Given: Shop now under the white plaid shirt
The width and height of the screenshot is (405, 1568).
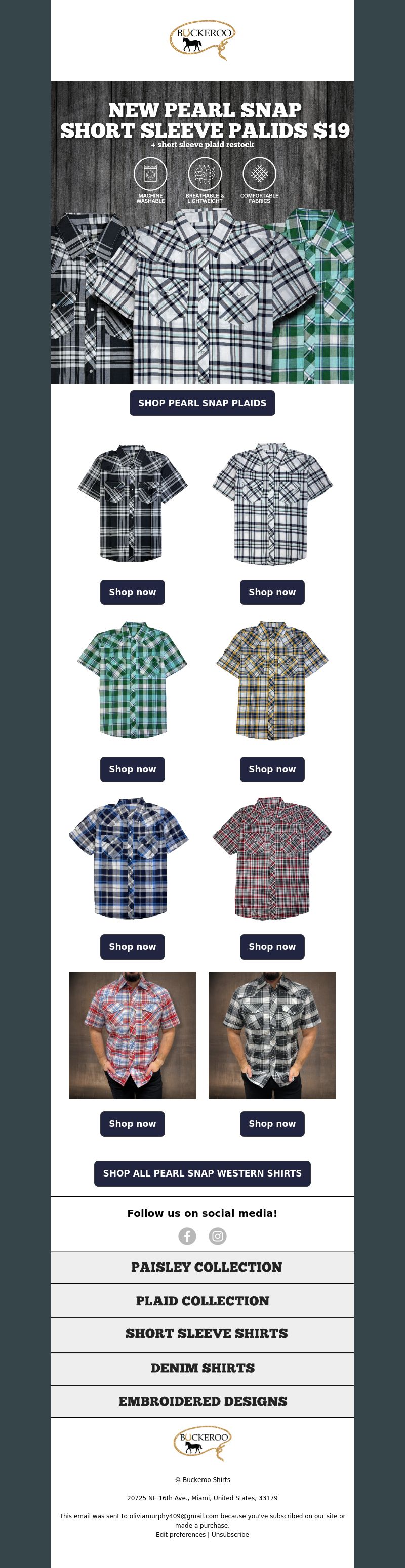Looking at the screenshot, I should [272, 592].
